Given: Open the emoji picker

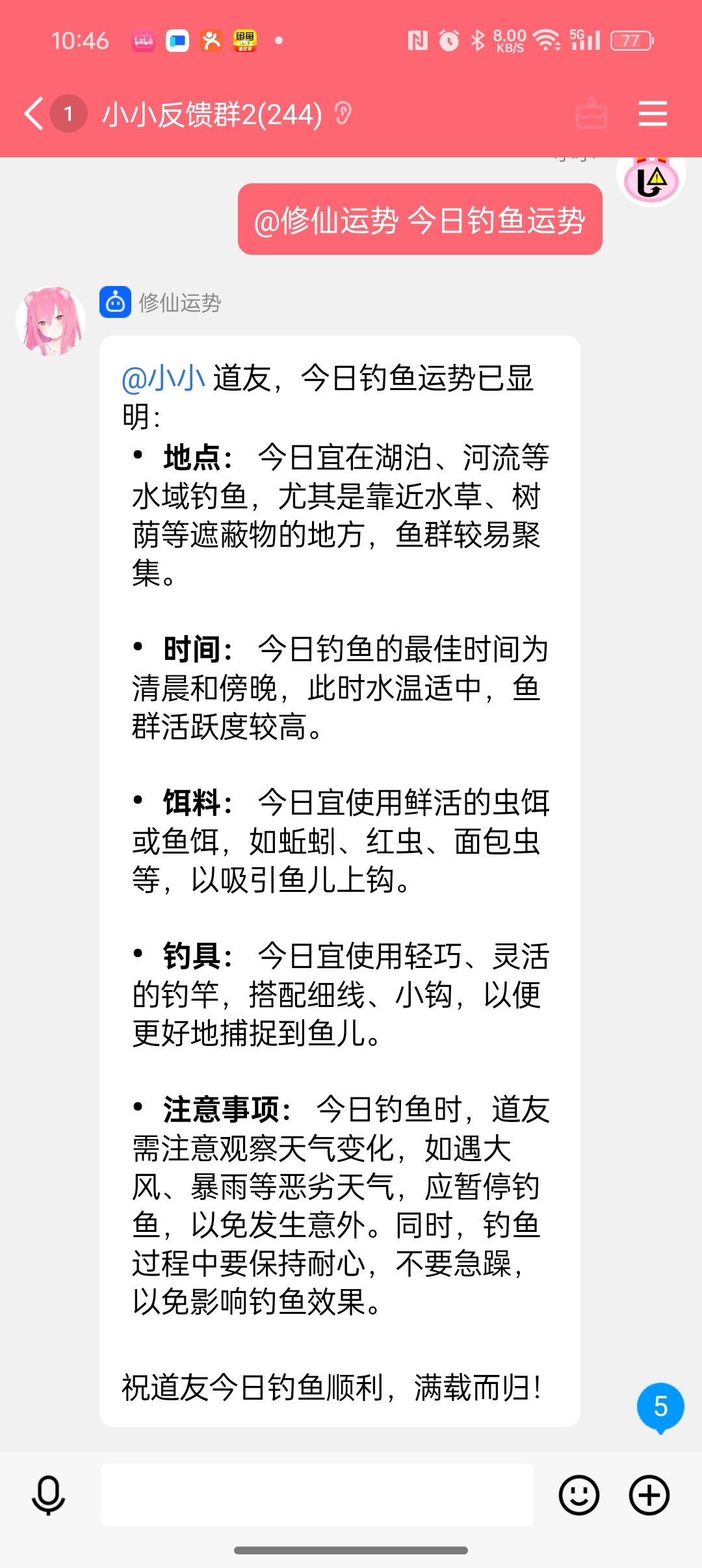Looking at the screenshot, I should [x=578, y=1495].
